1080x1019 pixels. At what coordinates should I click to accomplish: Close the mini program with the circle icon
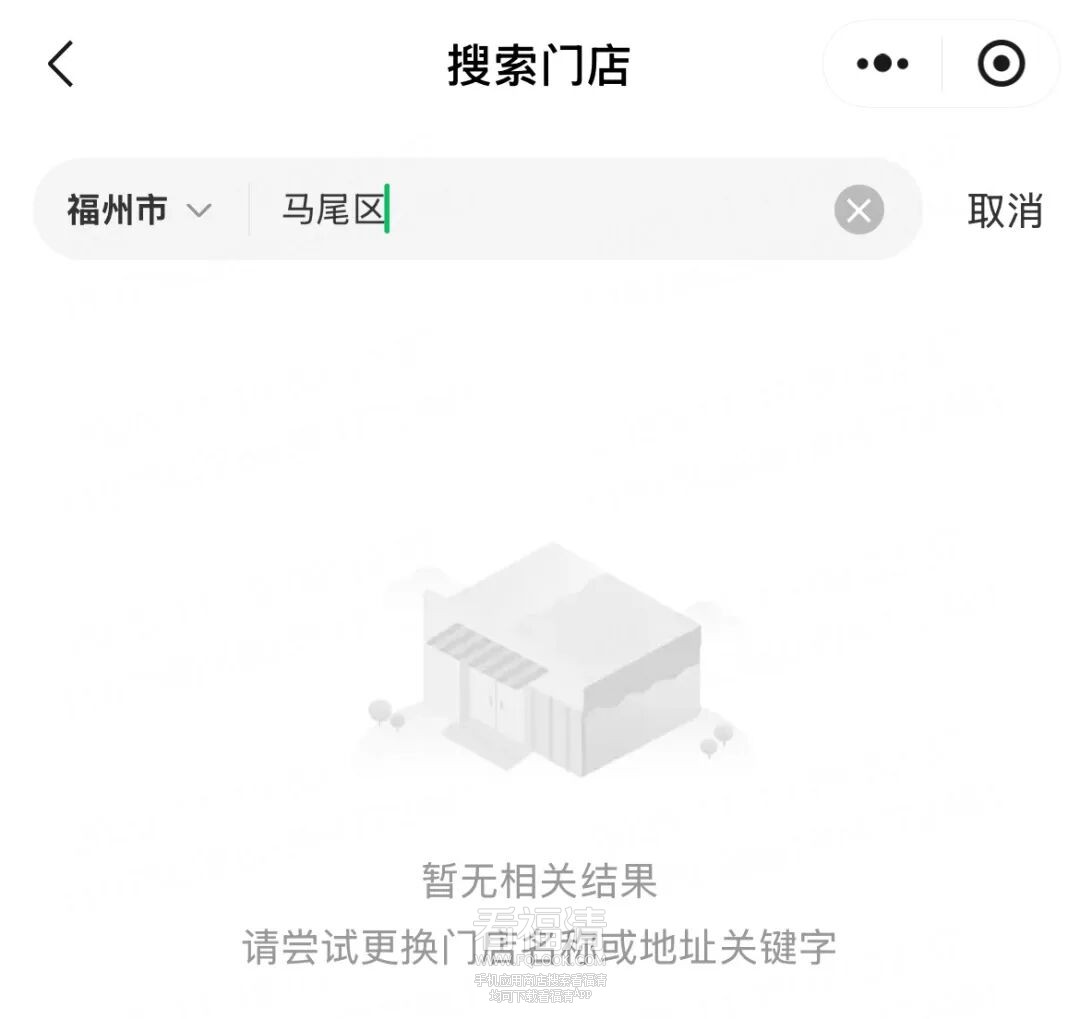[1000, 64]
